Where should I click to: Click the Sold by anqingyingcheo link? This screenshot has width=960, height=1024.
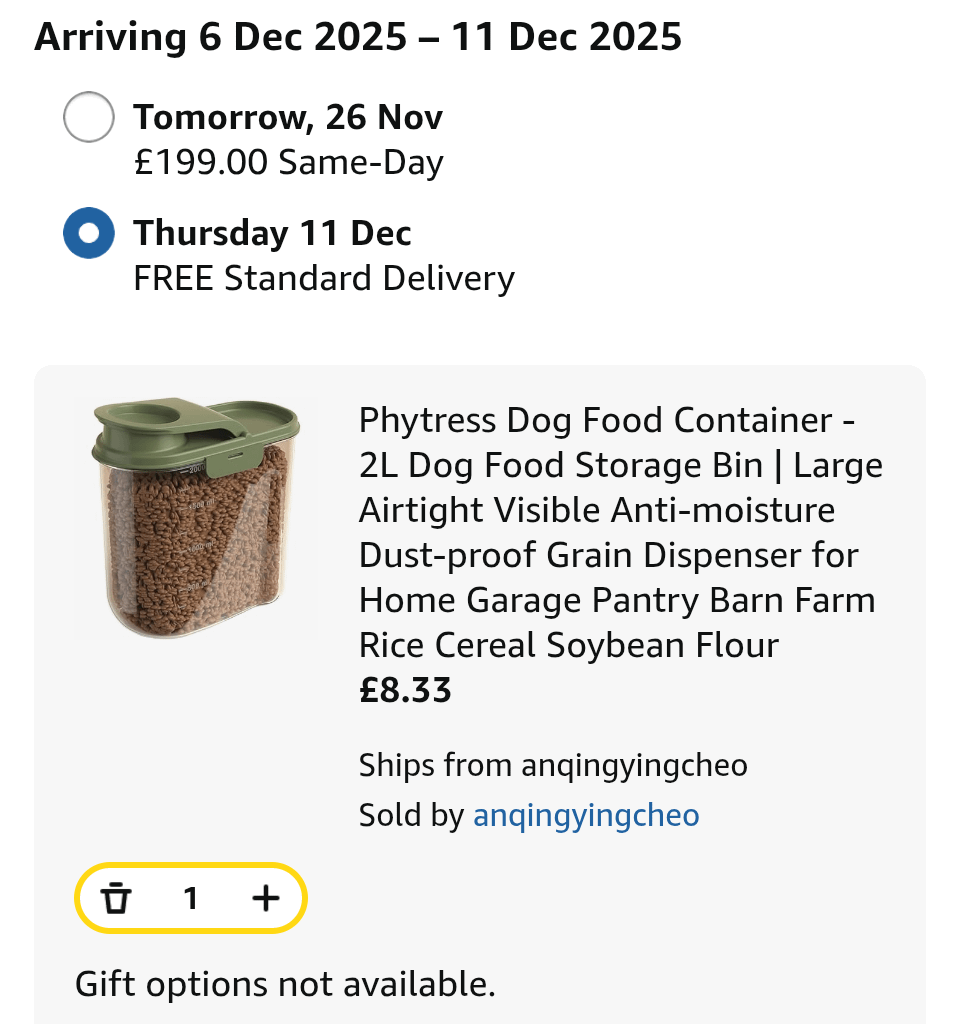click(586, 814)
